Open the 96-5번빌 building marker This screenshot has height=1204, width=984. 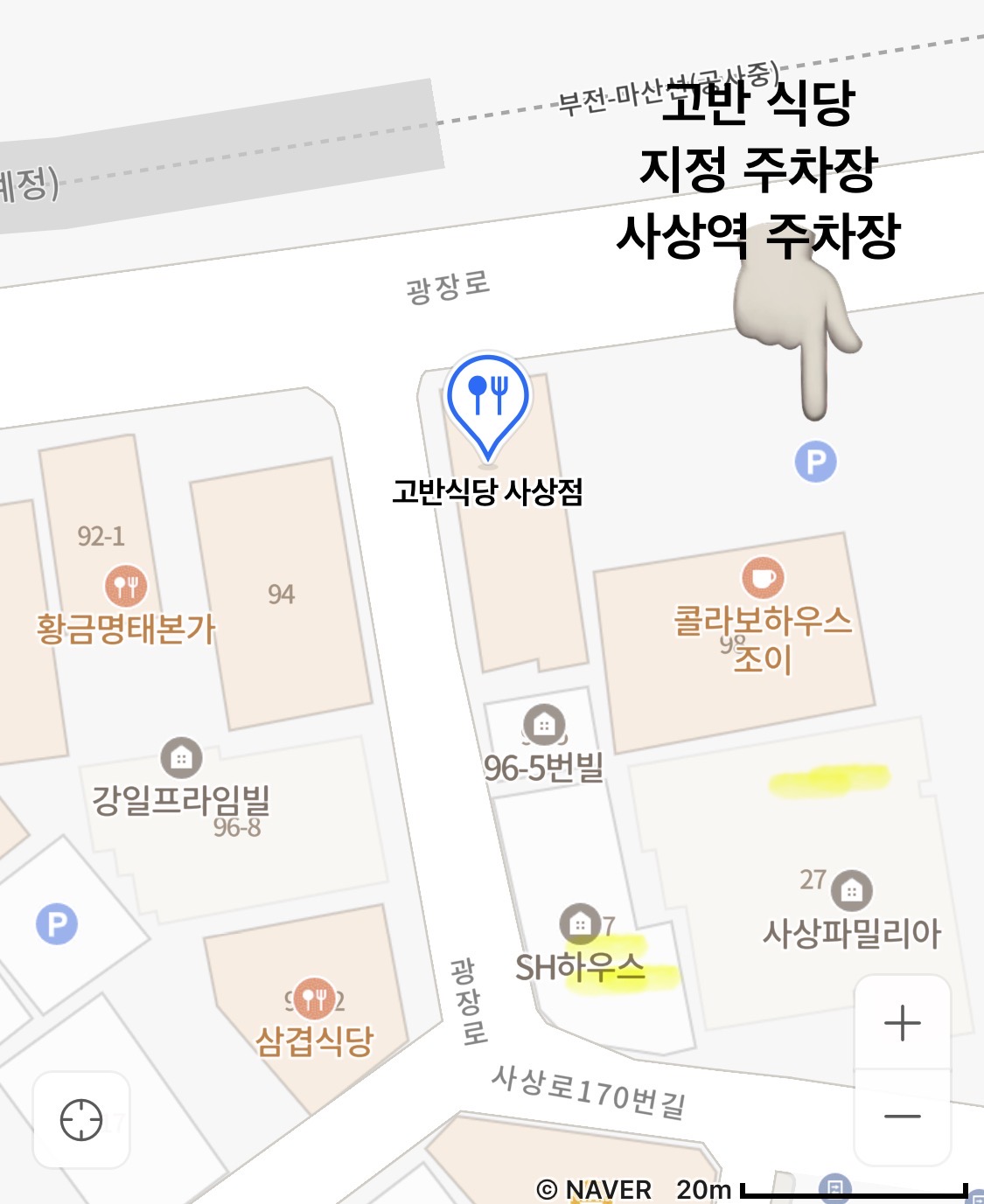point(544,725)
